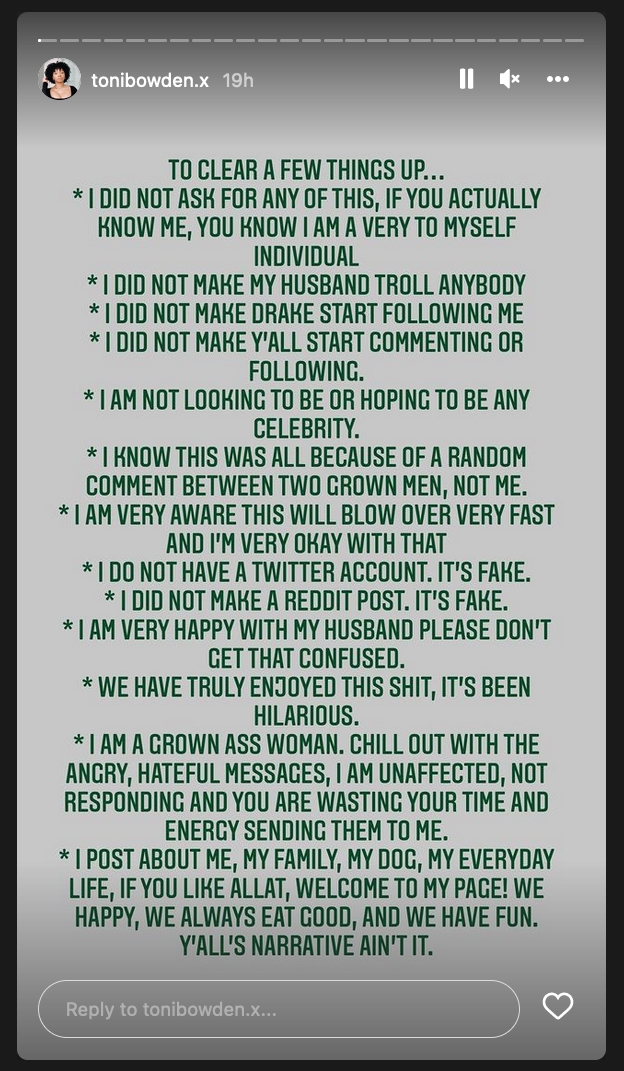Open tonibowden.x's profile picture
624x1071 pixels.
click(x=59, y=79)
